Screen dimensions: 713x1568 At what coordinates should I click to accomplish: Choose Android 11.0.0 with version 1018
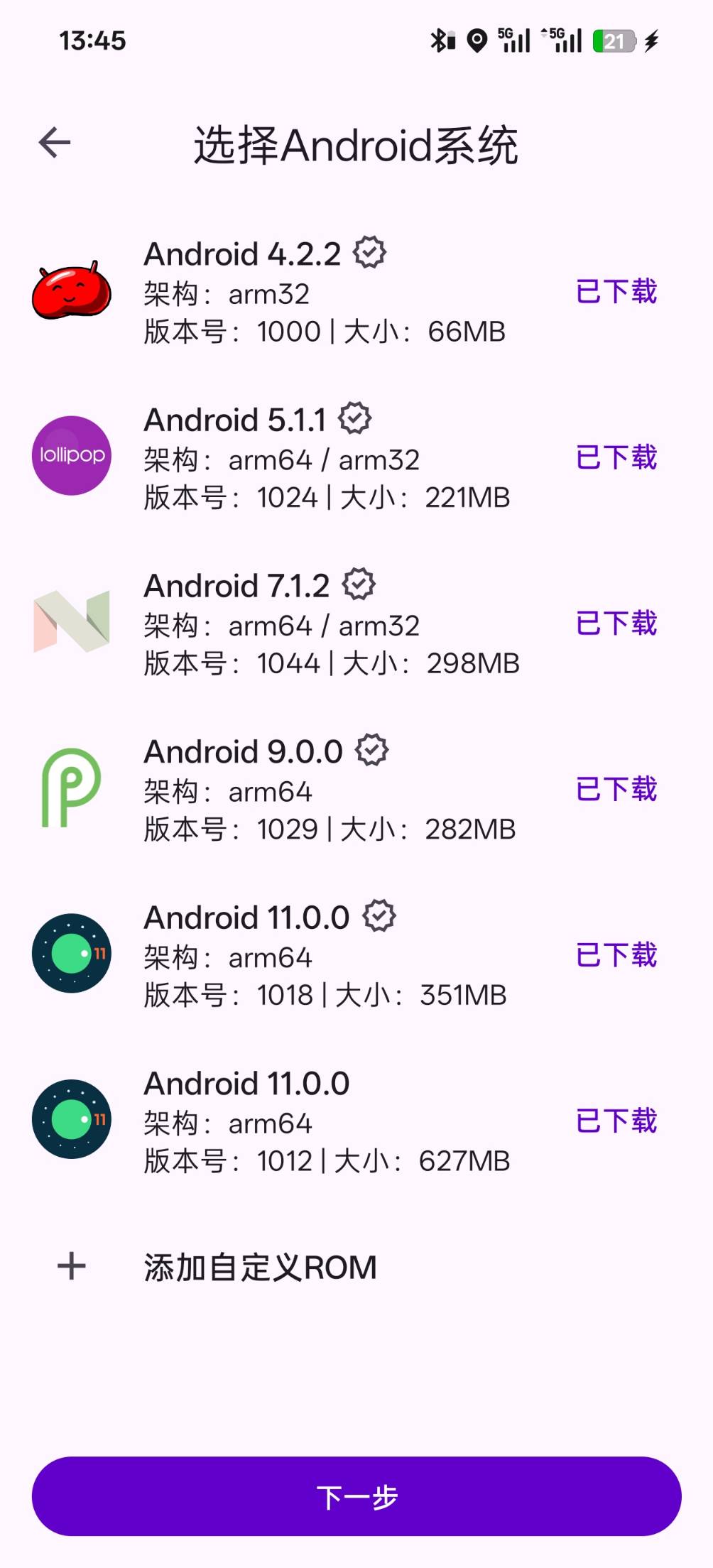[x=356, y=955]
